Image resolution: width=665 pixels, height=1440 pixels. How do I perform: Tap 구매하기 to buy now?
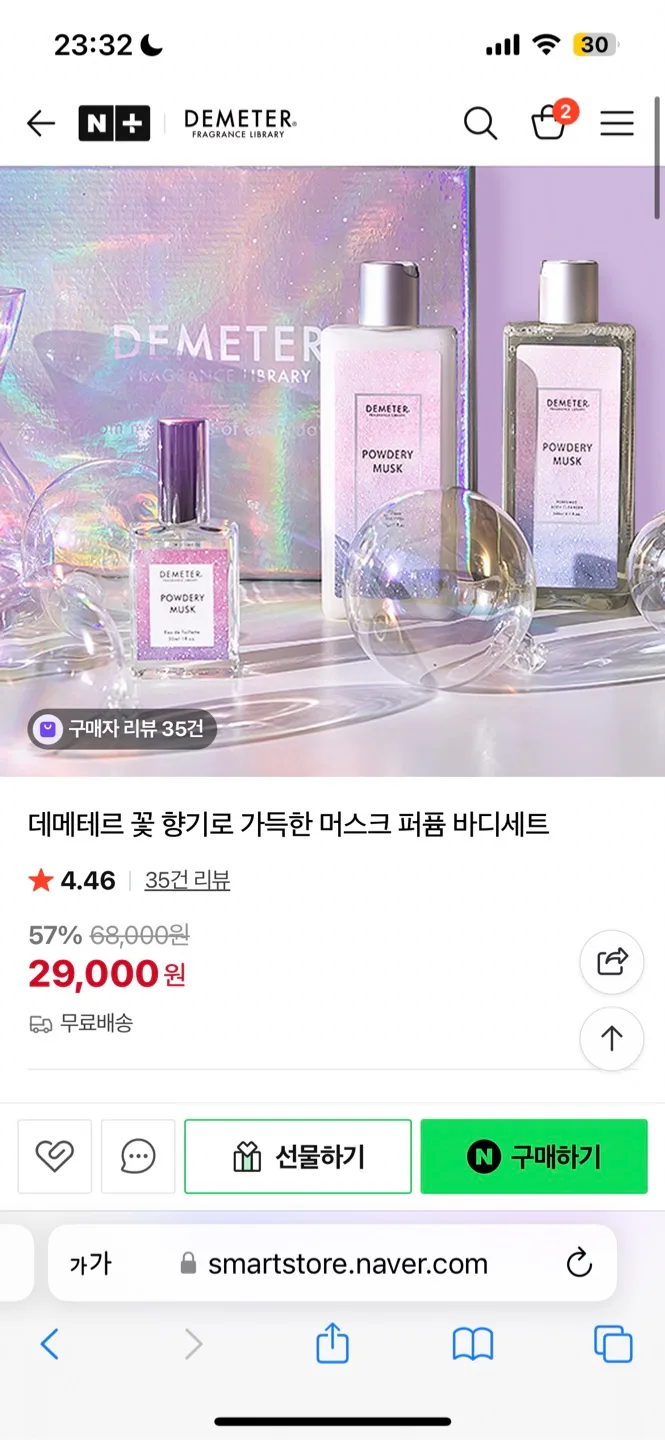534,1156
